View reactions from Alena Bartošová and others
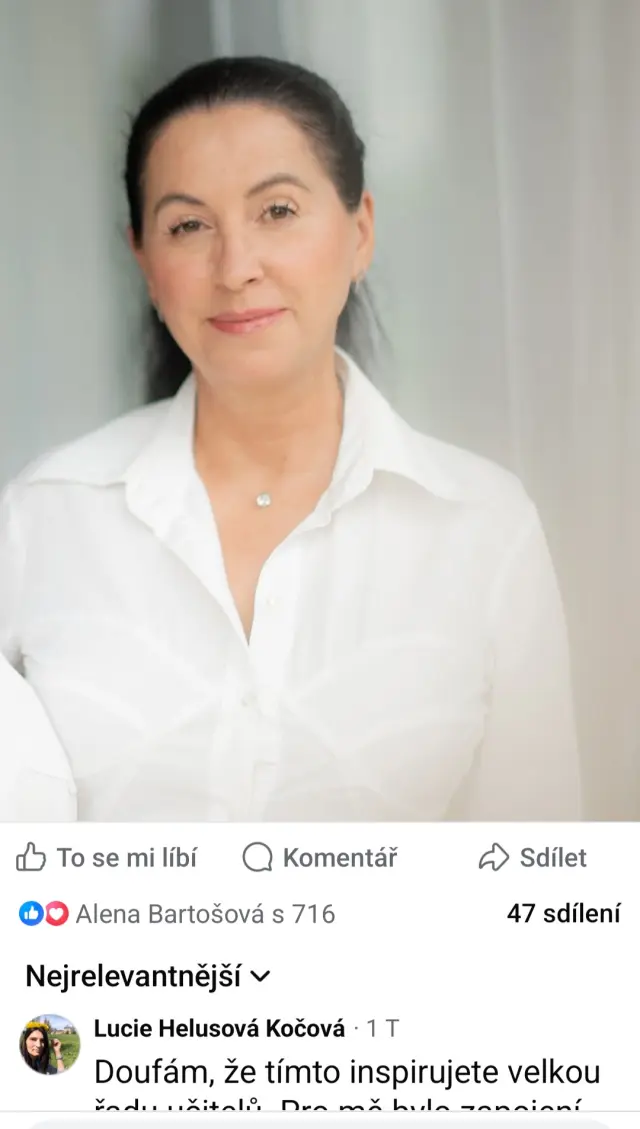The width and height of the screenshot is (640, 1129). click(x=177, y=913)
